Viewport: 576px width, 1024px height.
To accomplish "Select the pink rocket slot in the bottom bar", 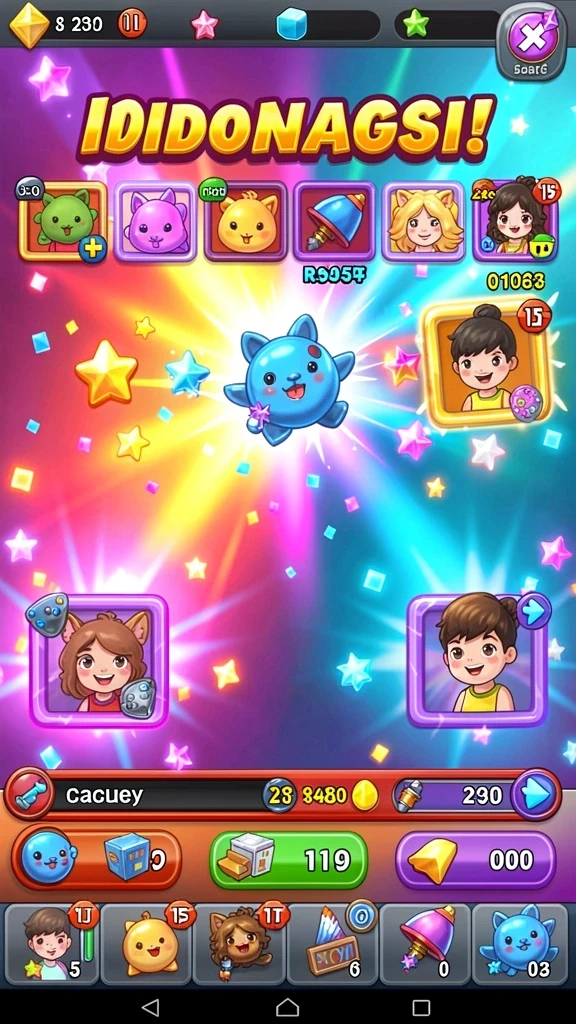I will 425,944.
